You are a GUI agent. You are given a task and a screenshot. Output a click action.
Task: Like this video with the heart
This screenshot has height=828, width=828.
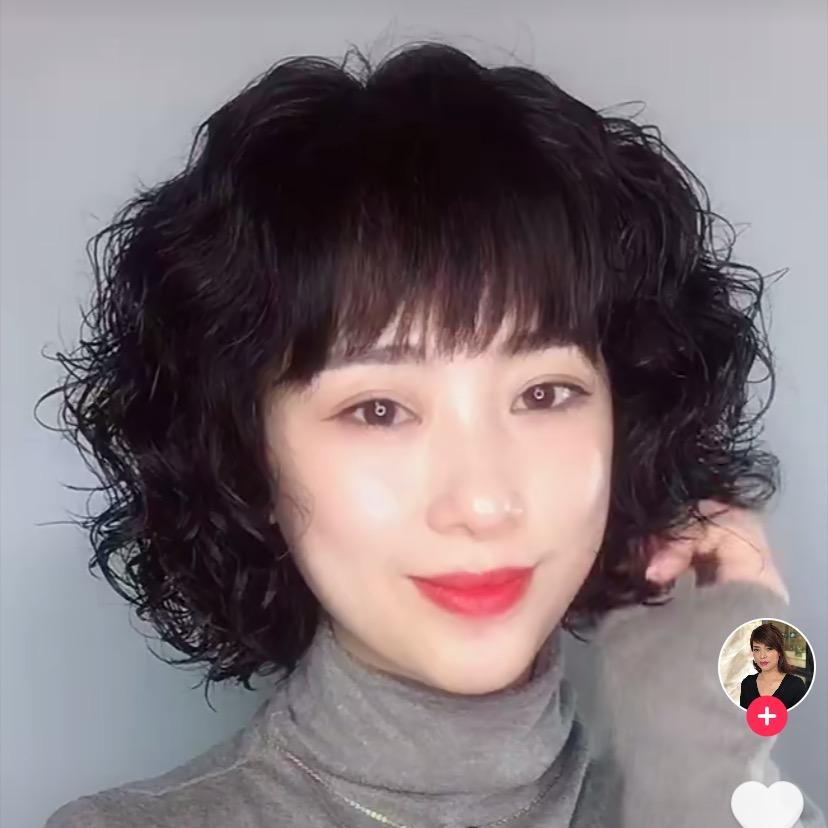tap(767, 806)
